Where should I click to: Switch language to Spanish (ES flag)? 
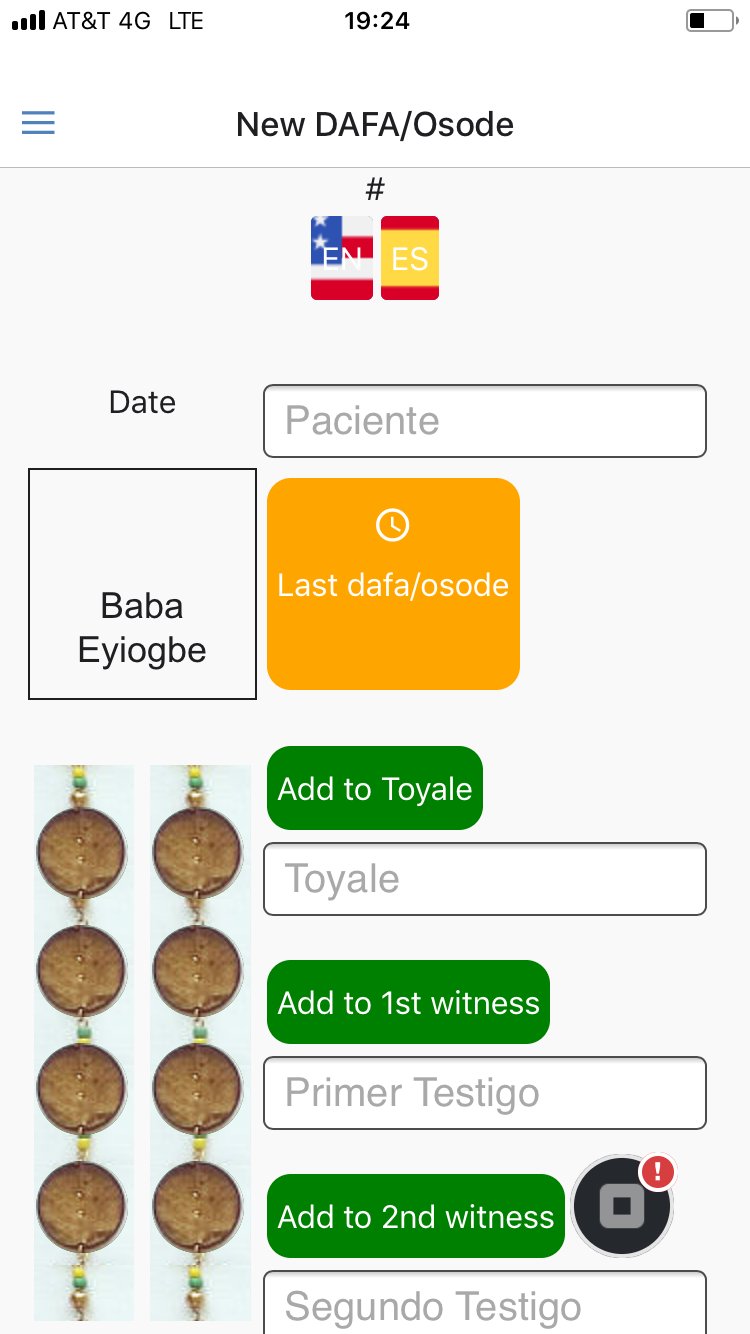[410, 258]
